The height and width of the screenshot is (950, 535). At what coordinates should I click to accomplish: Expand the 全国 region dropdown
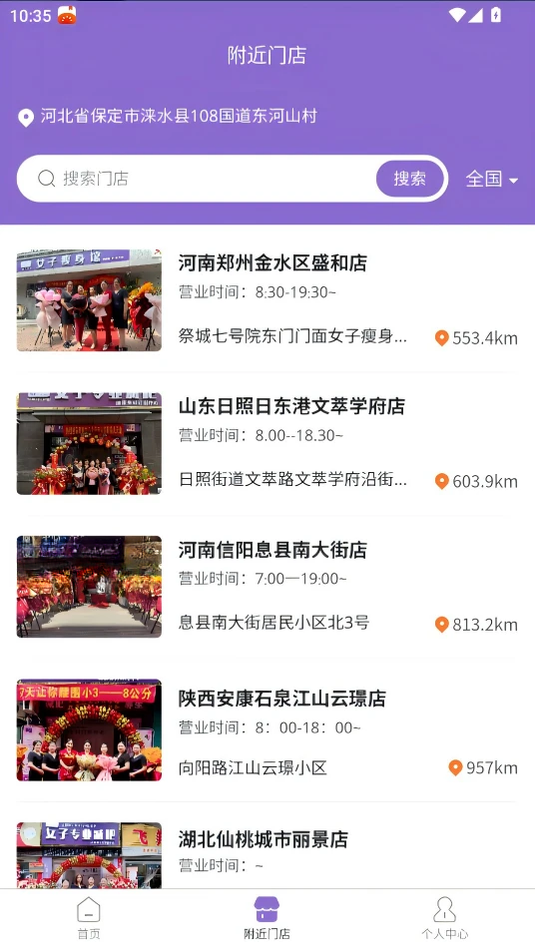coord(491,179)
